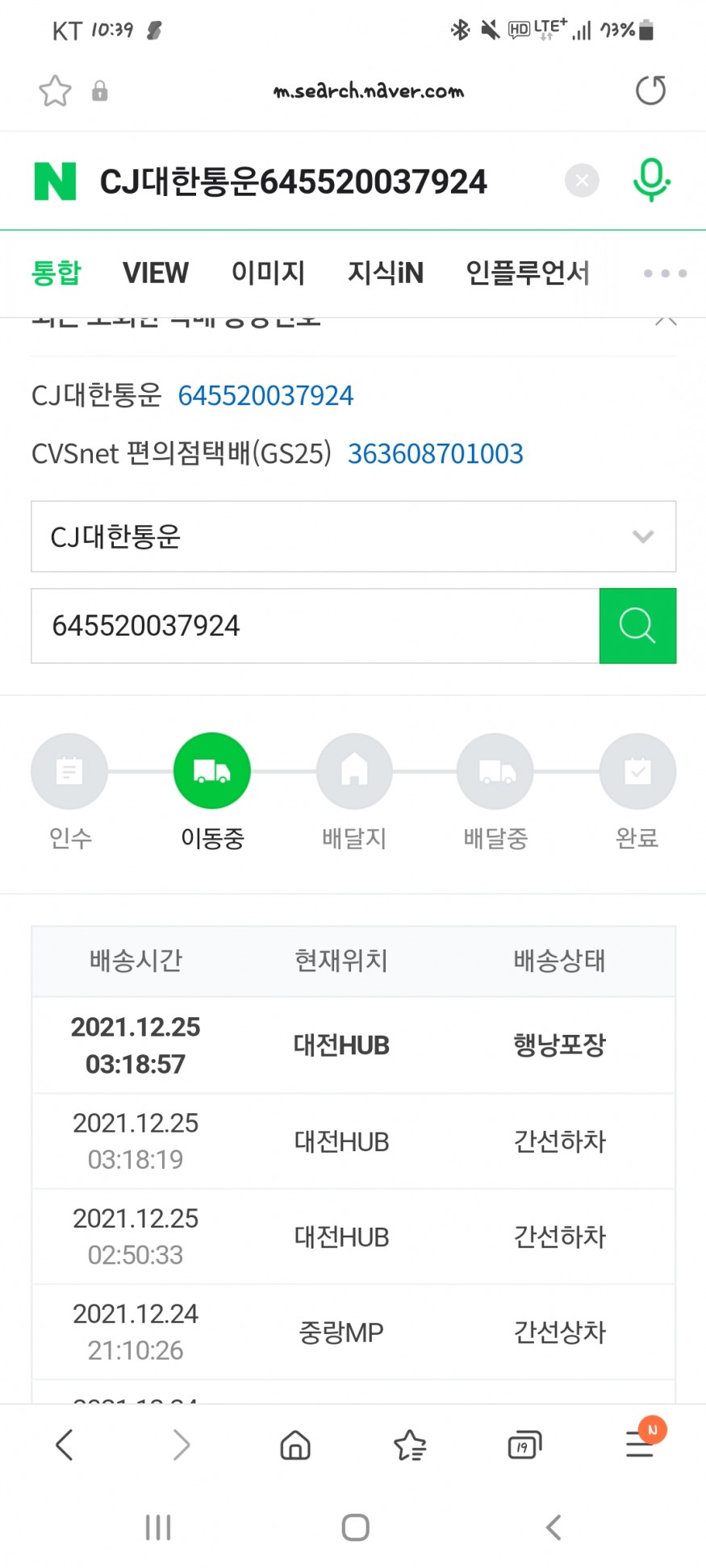
Task: Search the tracking number with green button
Action: (637, 626)
